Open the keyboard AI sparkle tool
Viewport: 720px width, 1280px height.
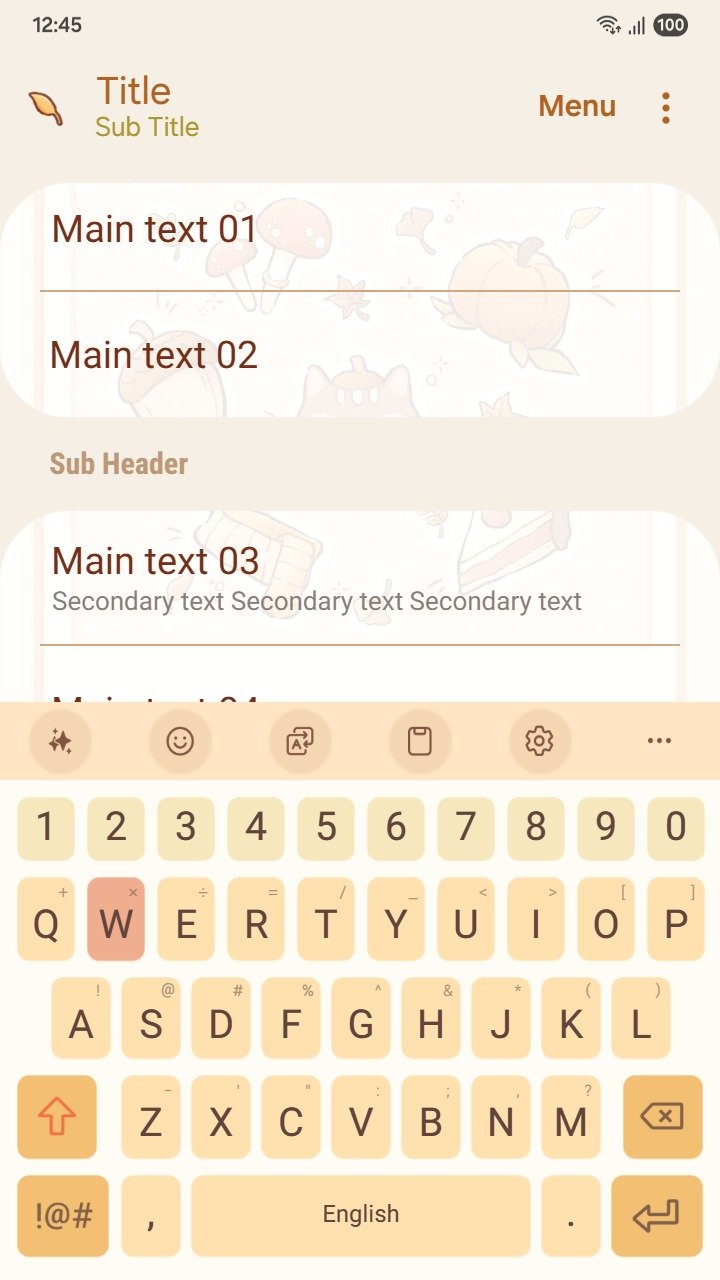tap(60, 741)
